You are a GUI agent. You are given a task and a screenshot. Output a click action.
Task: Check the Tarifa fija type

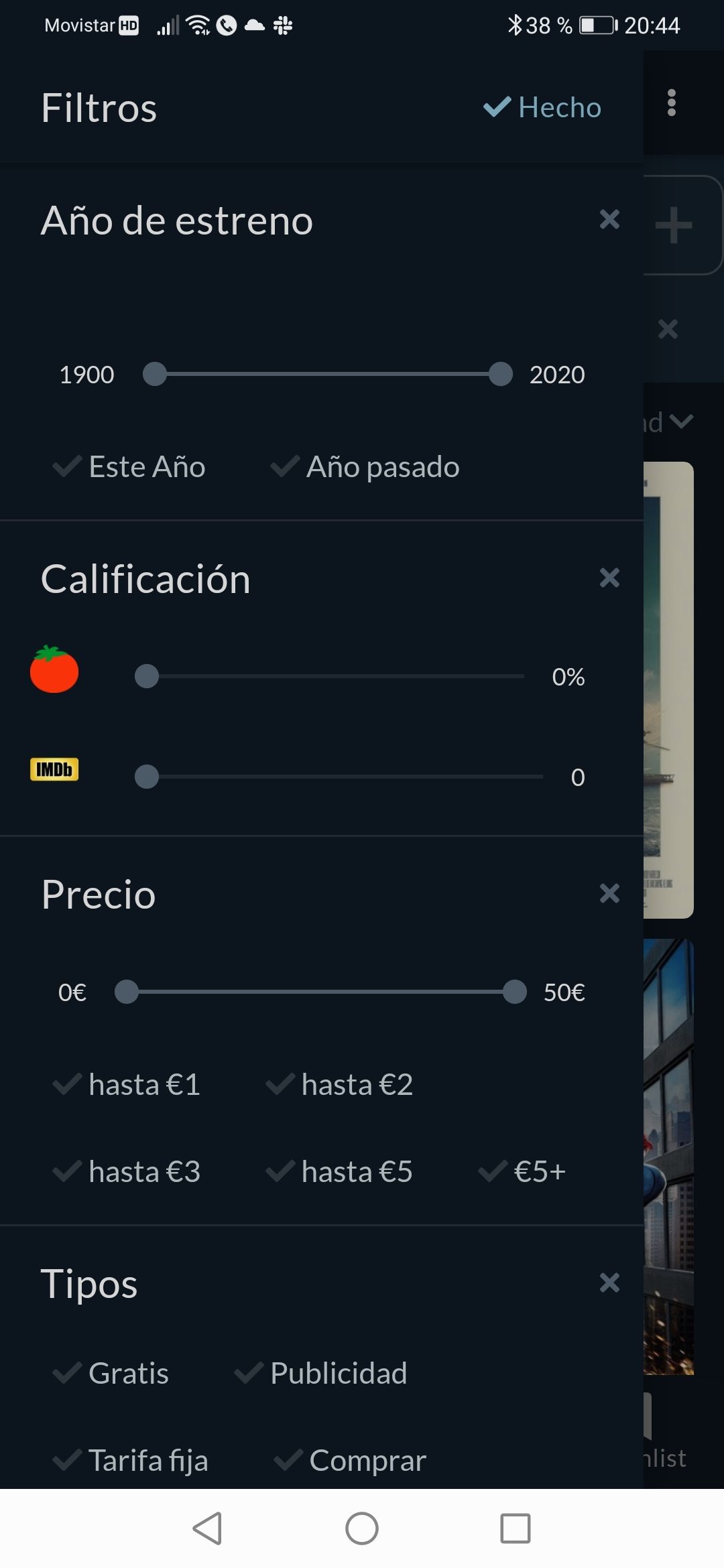point(131,1460)
